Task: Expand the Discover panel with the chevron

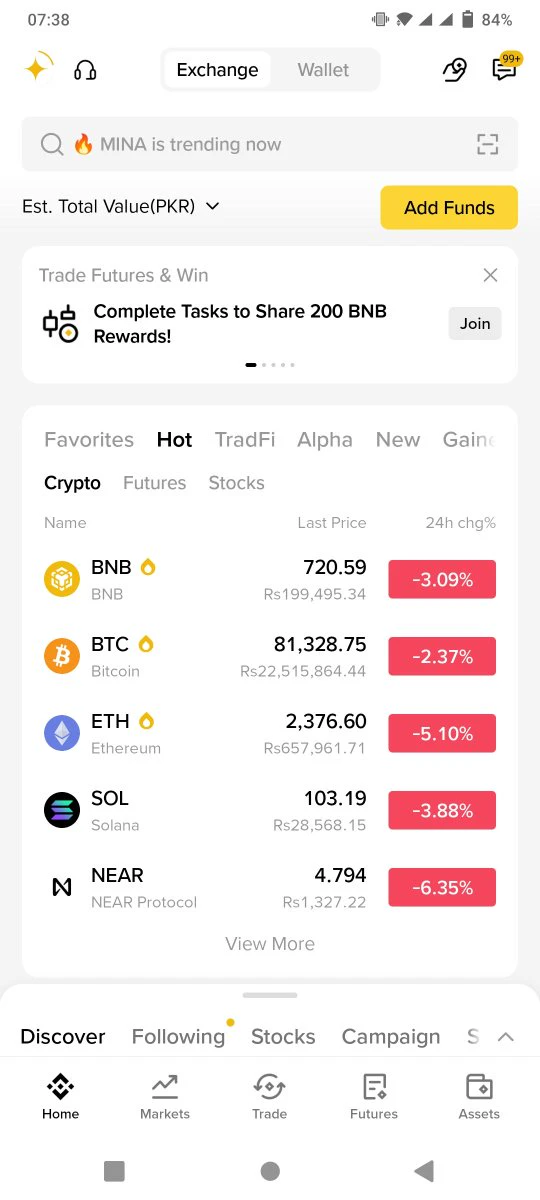Action: [x=506, y=1037]
